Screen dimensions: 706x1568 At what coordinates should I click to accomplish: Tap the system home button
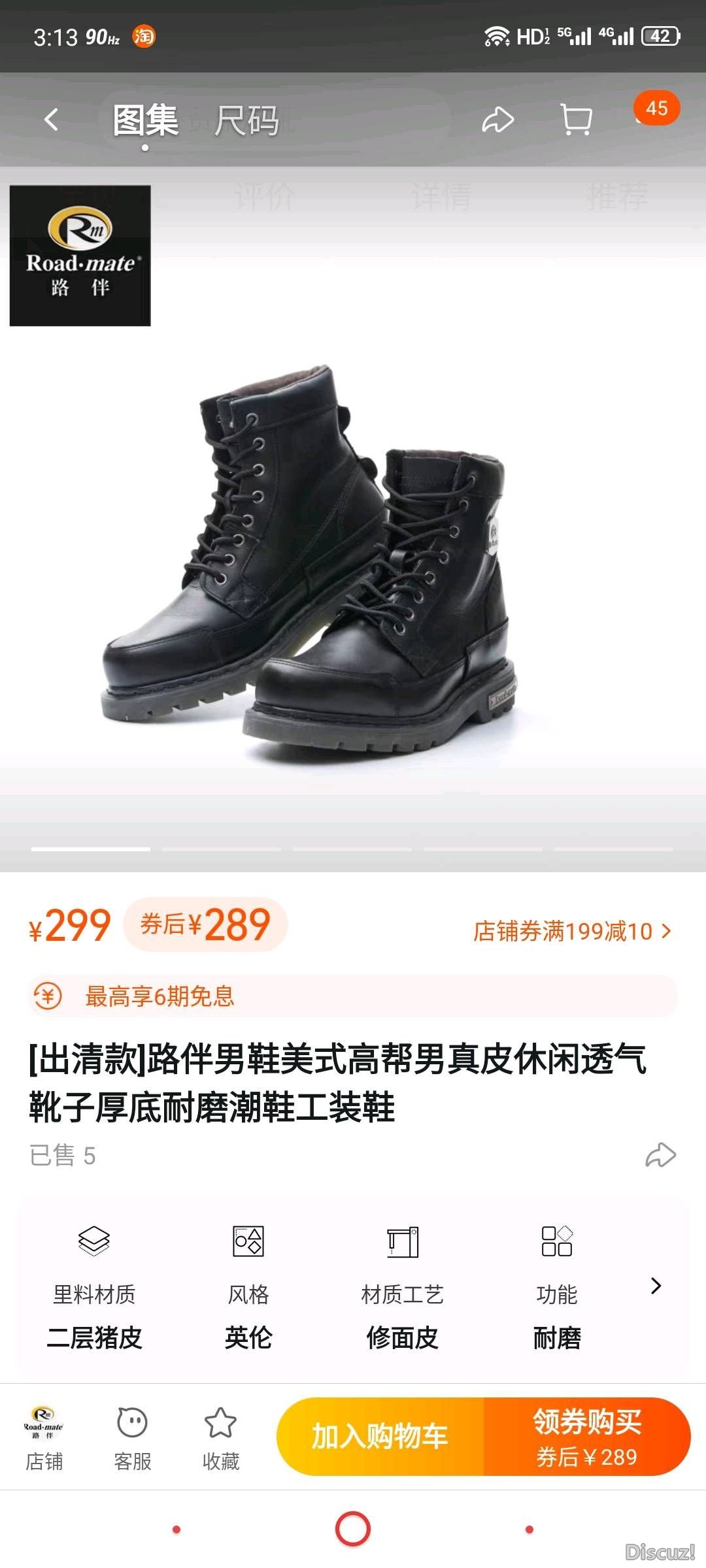[x=353, y=1529]
